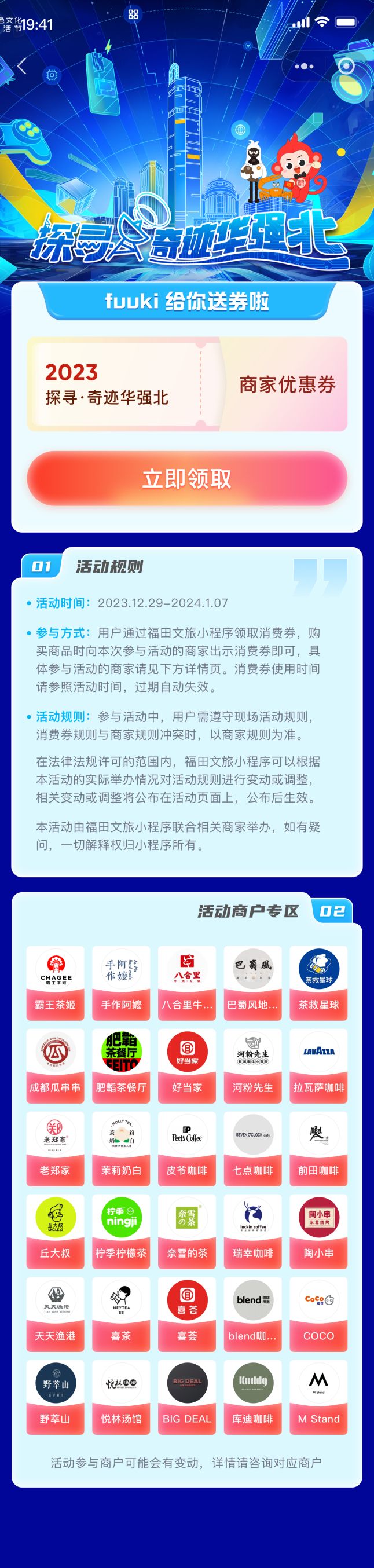The width and height of the screenshot is (374, 1568).
Task: Go back using the top-left arrow
Action: pos(22,66)
